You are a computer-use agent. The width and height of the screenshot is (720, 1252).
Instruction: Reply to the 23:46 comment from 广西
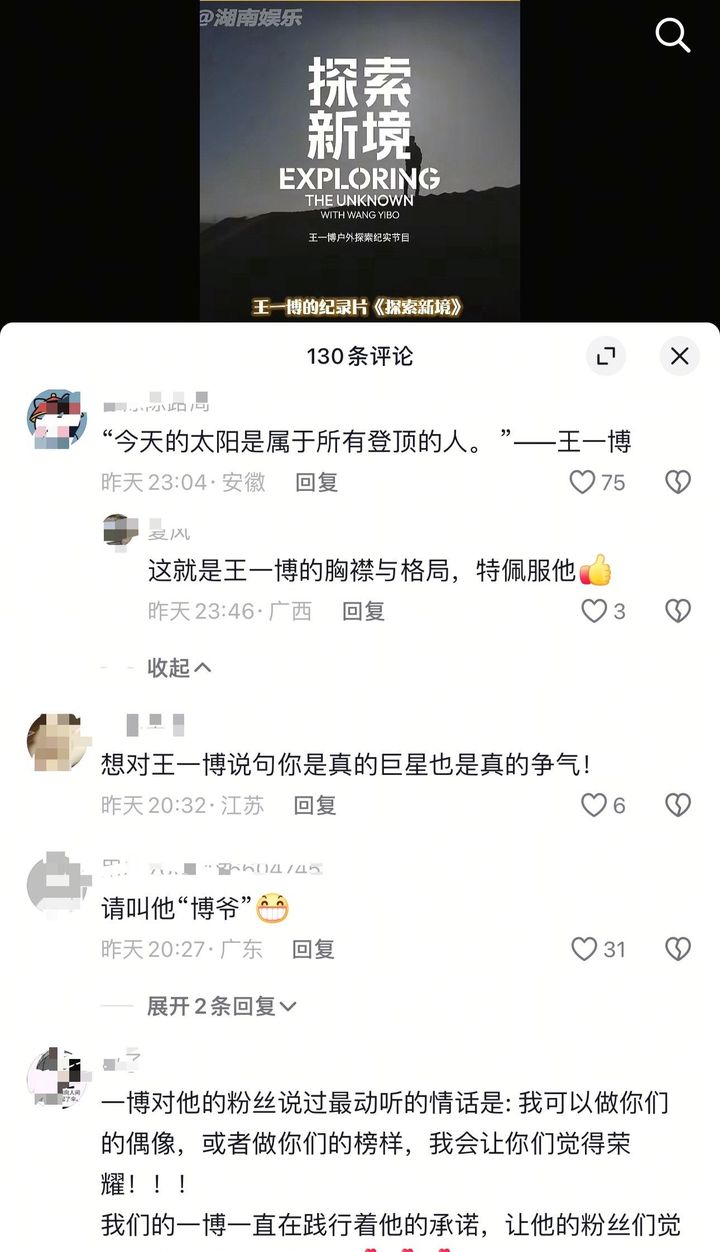(x=363, y=611)
